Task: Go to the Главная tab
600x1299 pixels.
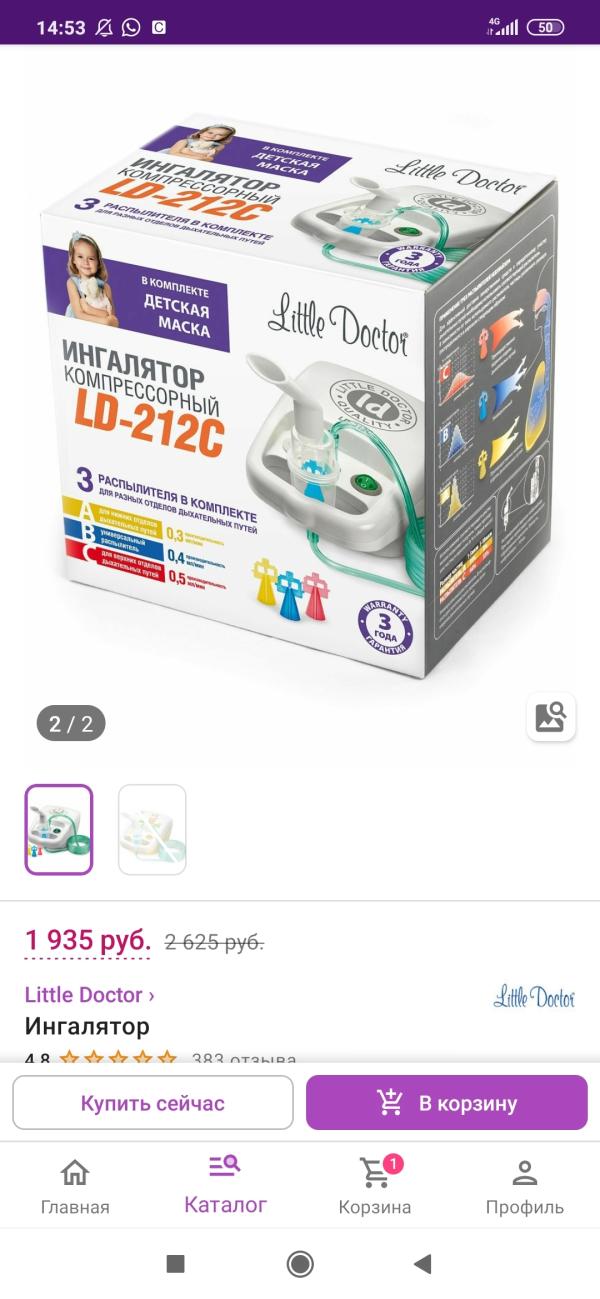Action: [x=75, y=1187]
